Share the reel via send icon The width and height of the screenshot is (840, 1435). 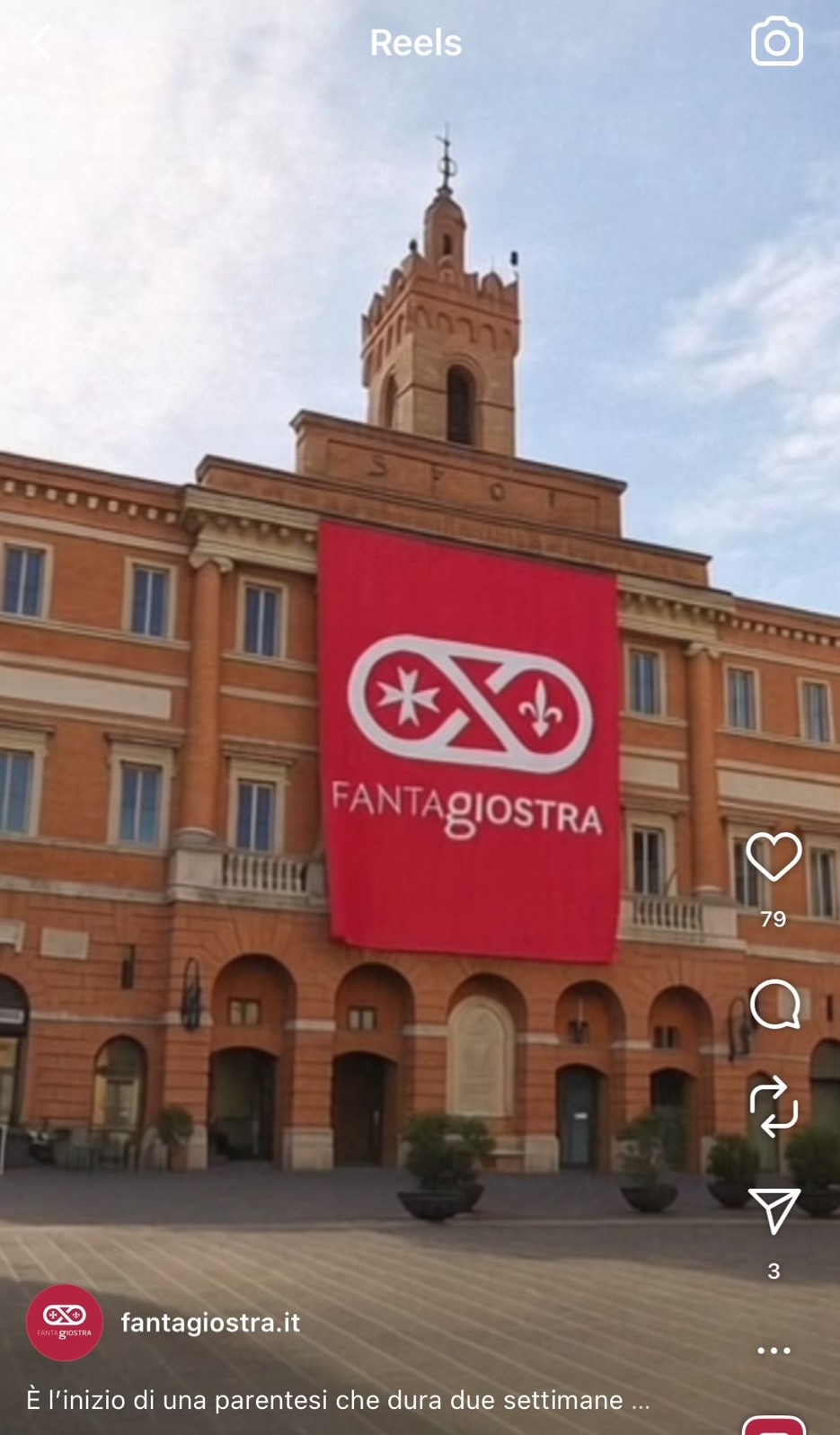coord(774,1210)
